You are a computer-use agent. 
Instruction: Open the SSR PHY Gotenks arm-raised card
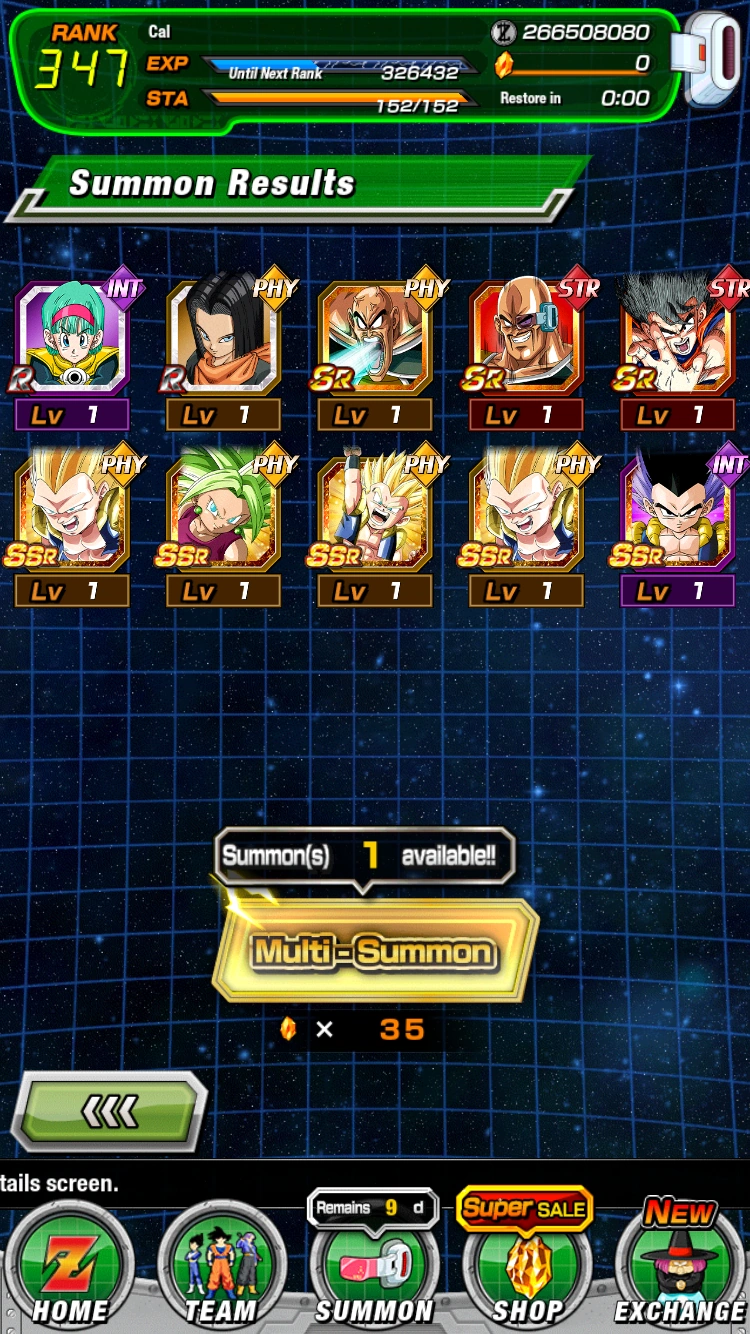pyautogui.click(x=375, y=515)
